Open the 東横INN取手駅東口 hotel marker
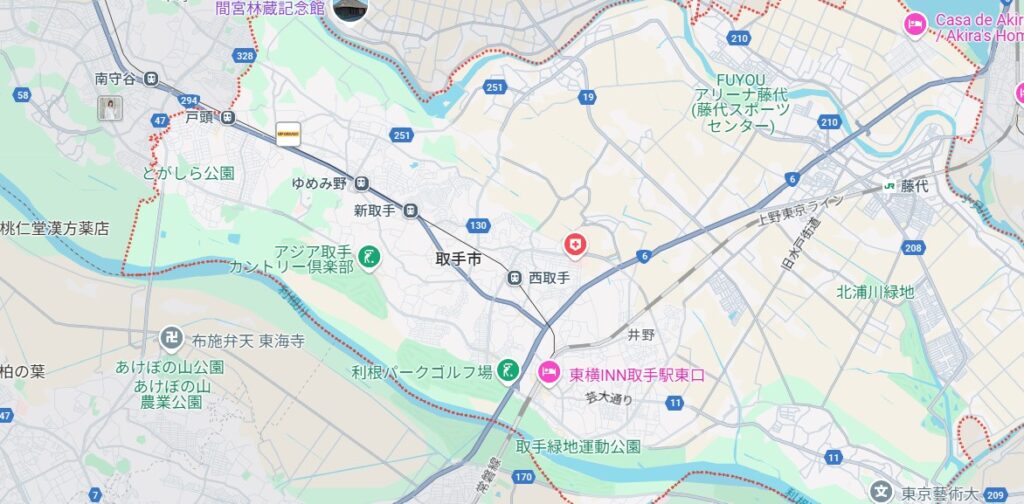 point(549,374)
